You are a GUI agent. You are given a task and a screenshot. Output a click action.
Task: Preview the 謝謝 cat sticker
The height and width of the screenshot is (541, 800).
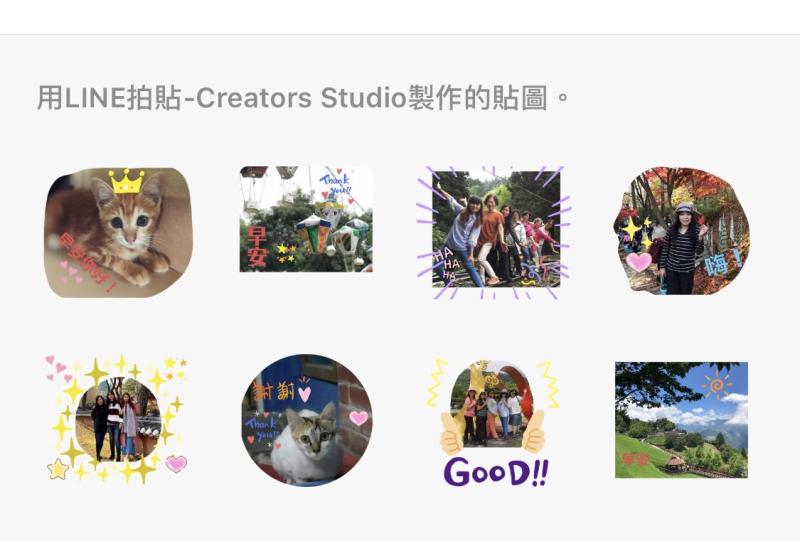point(306,419)
